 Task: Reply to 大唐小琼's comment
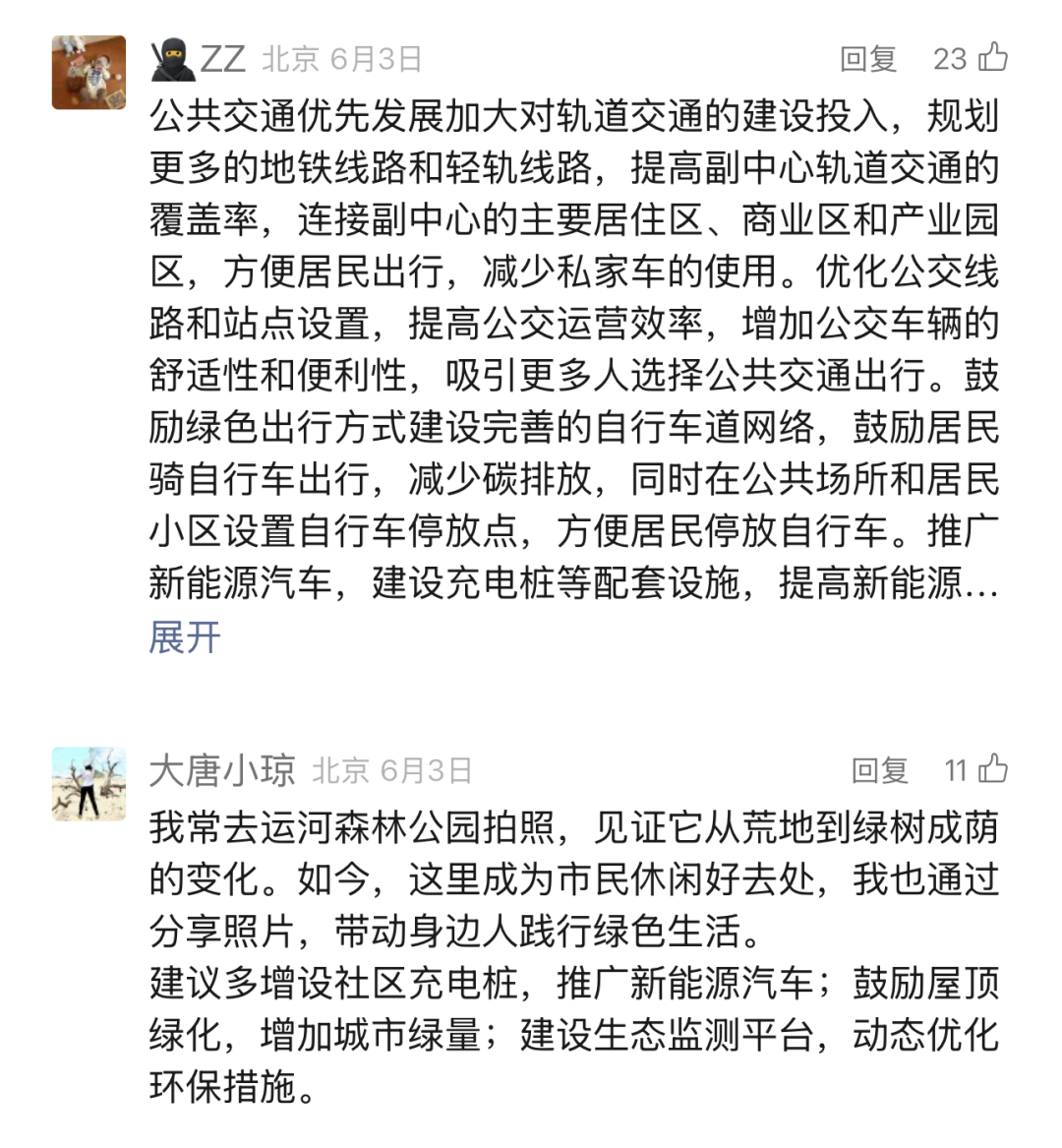pyautogui.click(x=879, y=770)
